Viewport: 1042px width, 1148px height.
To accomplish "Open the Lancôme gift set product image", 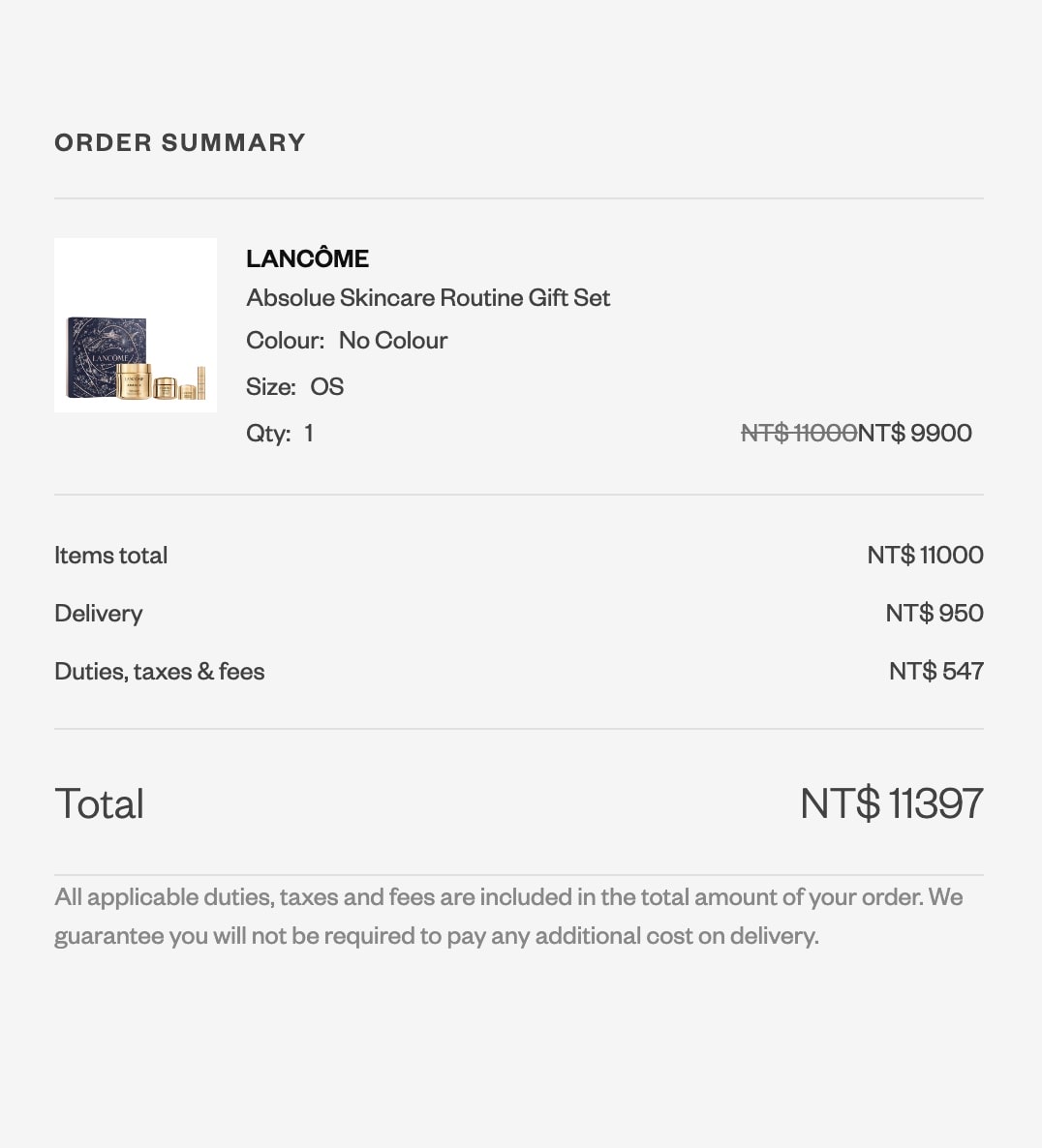I will click(136, 325).
